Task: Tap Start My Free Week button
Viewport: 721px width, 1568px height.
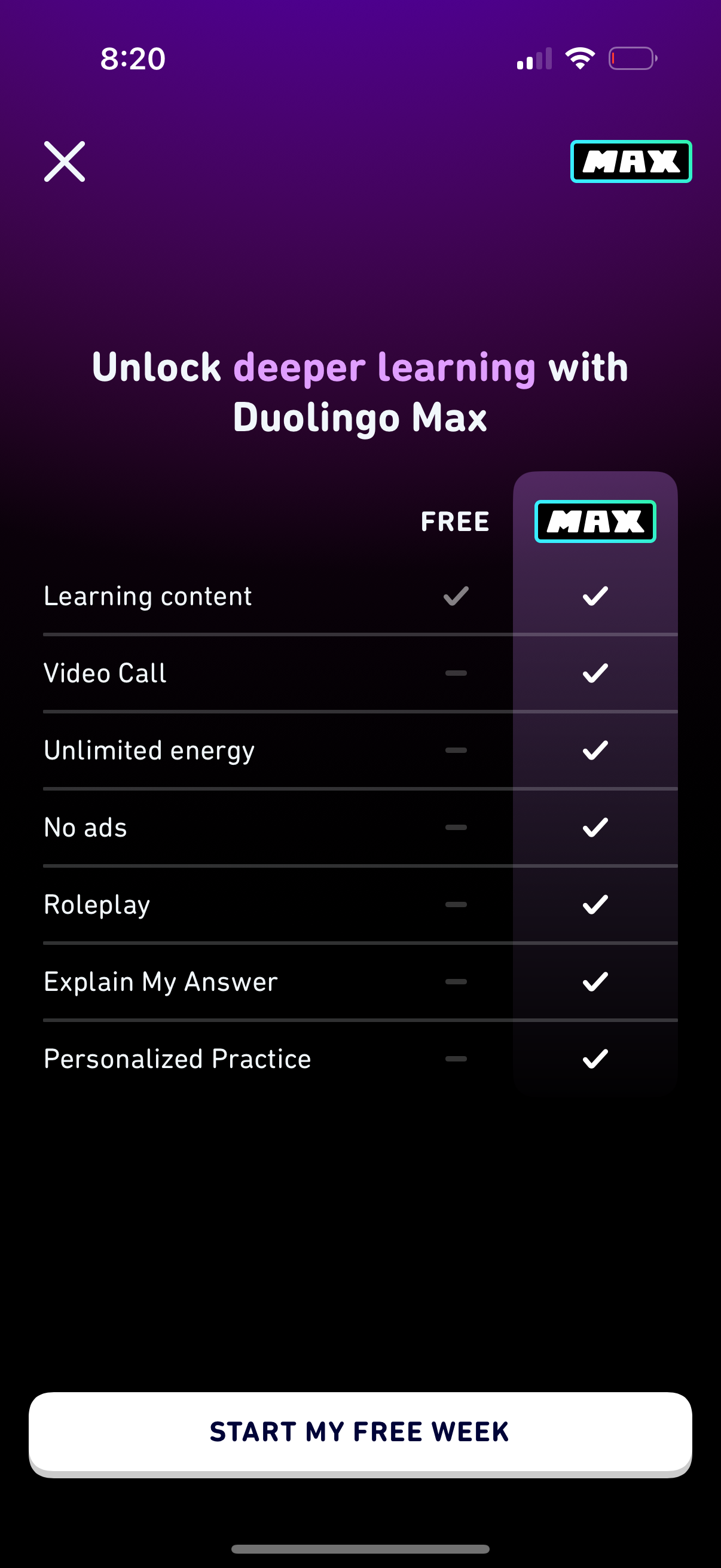Action: coord(360,1432)
